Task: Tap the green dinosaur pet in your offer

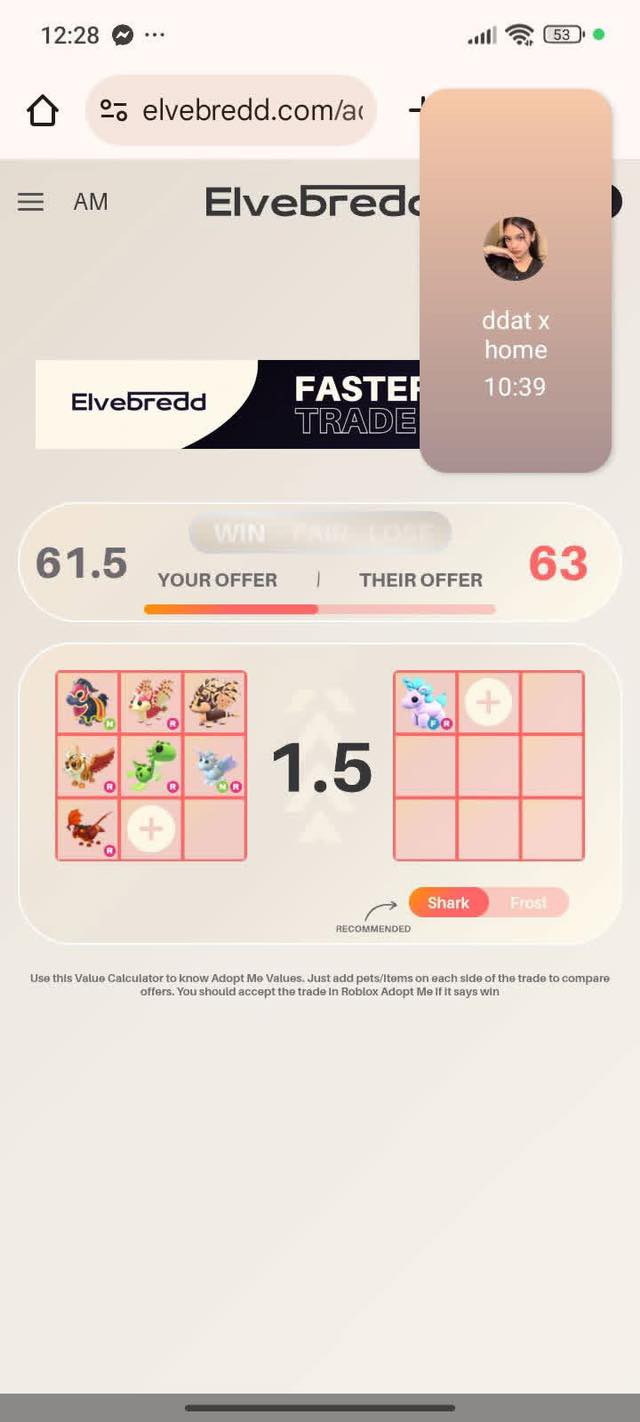Action: (x=151, y=767)
